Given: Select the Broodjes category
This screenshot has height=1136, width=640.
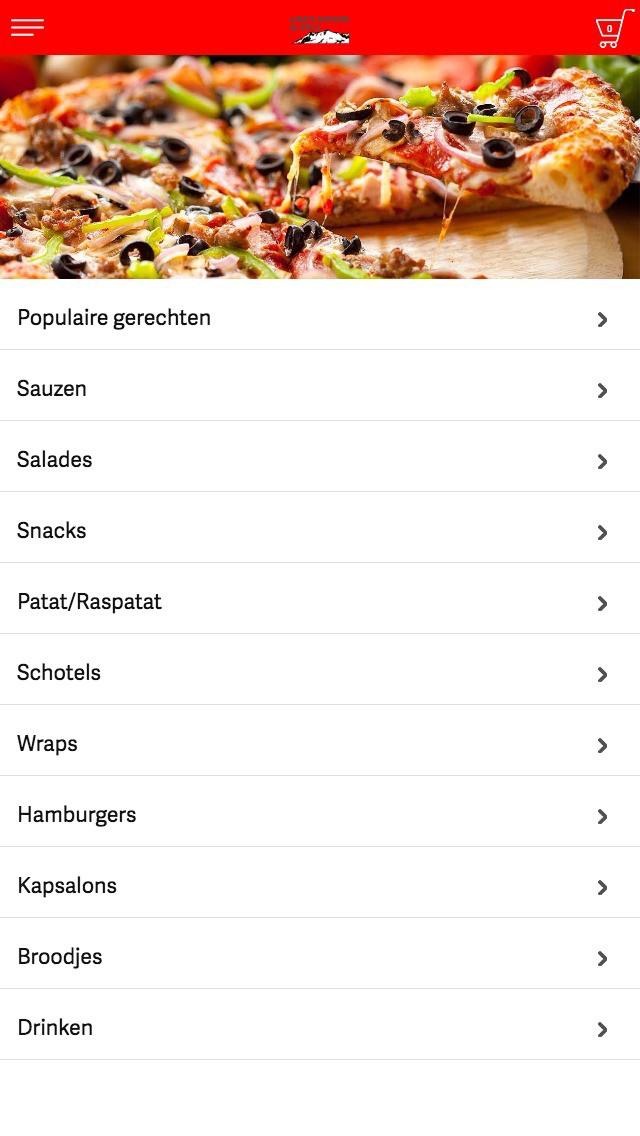Looking at the screenshot, I should pyautogui.click(x=320, y=957).
